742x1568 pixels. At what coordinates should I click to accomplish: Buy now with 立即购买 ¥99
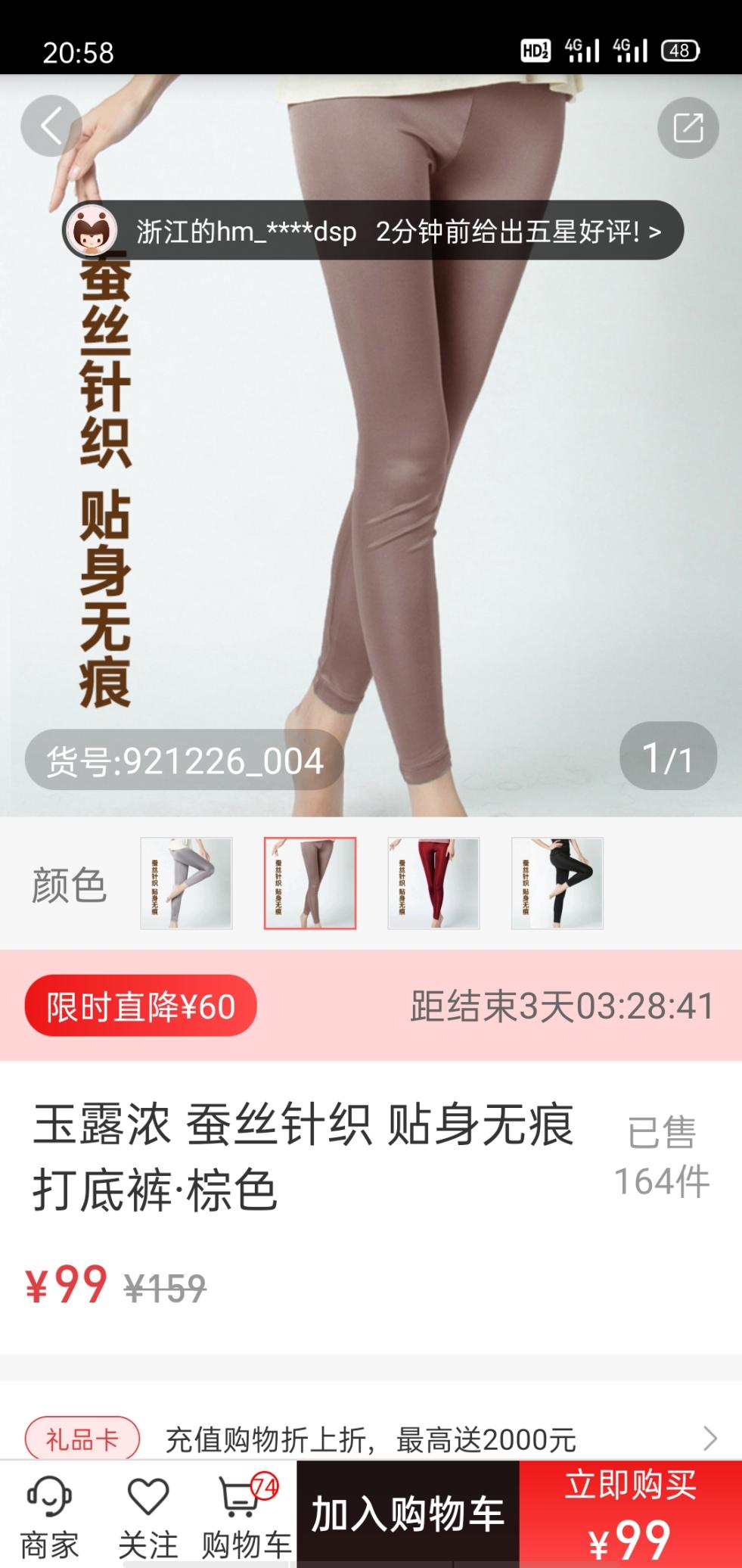click(630, 1515)
